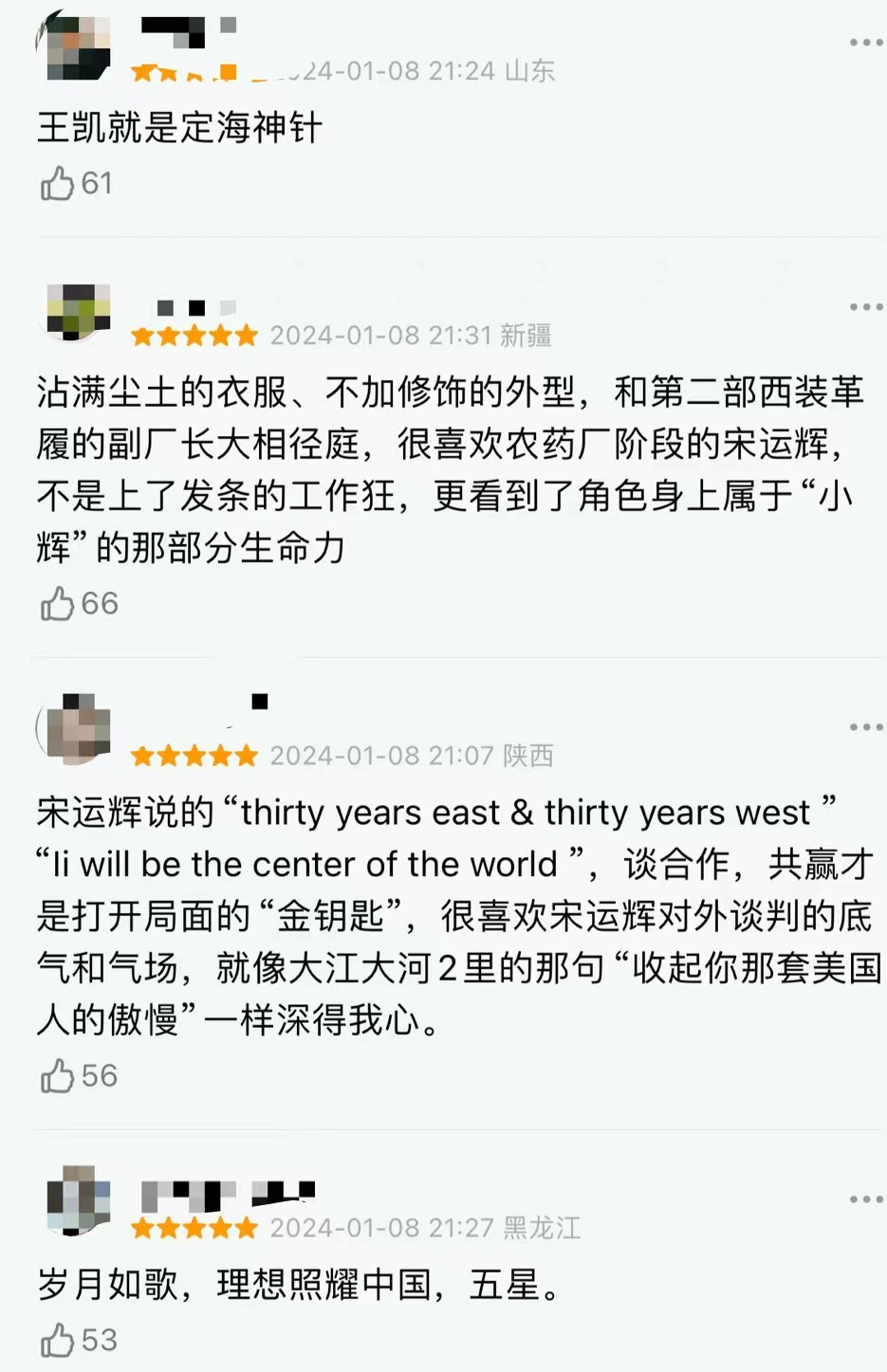The width and height of the screenshot is (887, 1372).
Task: Like the 新疆 review with 66 likes
Action: (x=57, y=603)
